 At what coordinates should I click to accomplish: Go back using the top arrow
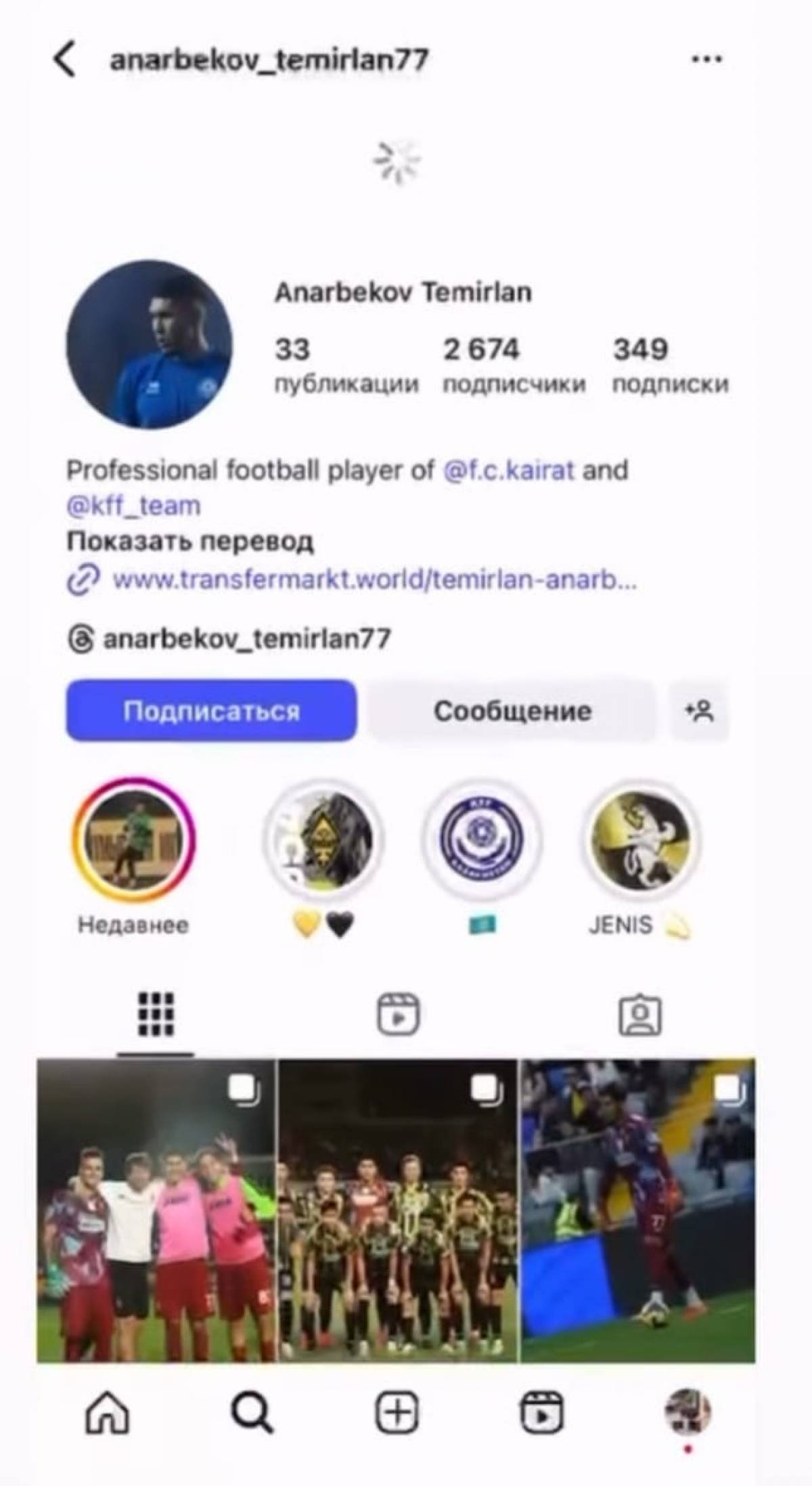pos(65,60)
